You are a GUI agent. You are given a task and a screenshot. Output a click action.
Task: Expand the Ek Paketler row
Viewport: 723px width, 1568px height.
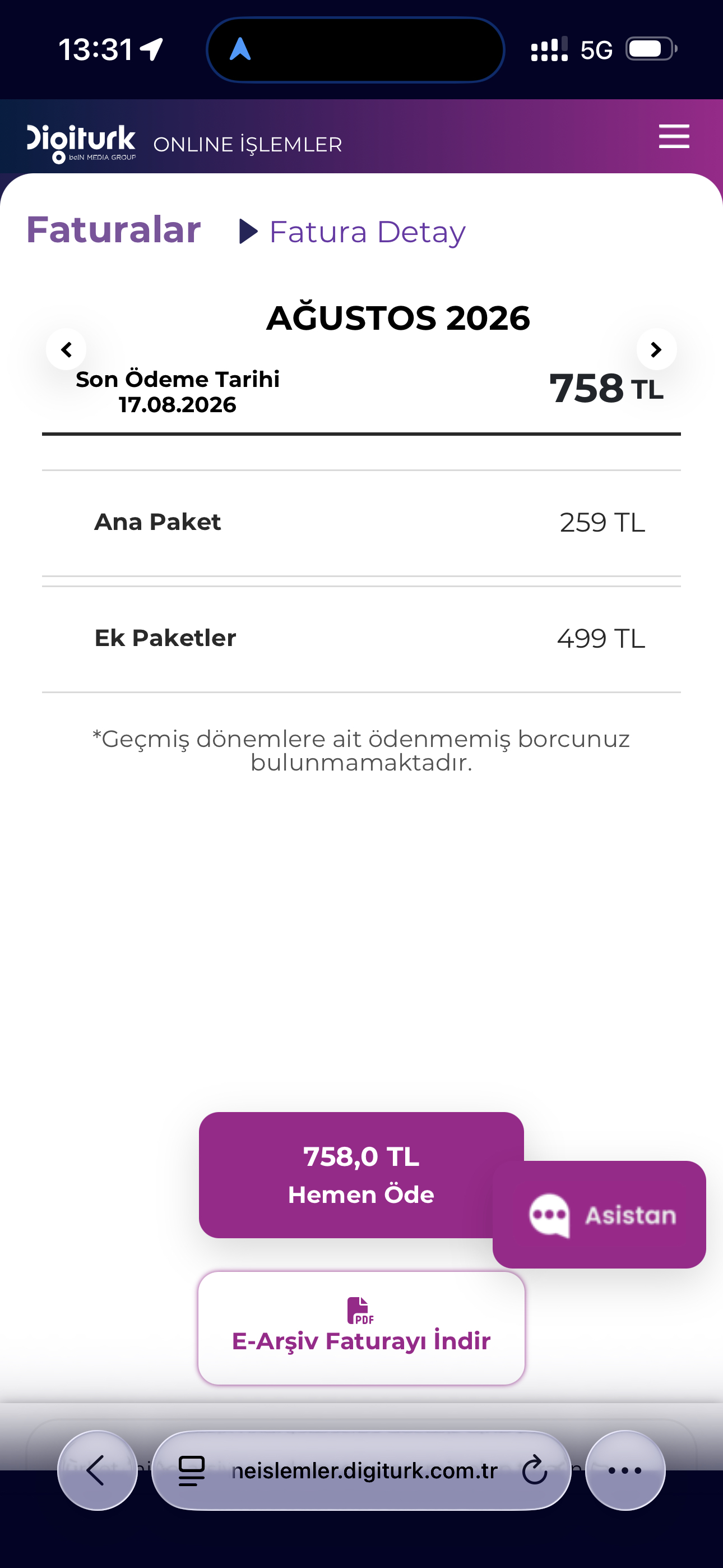coord(361,639)
